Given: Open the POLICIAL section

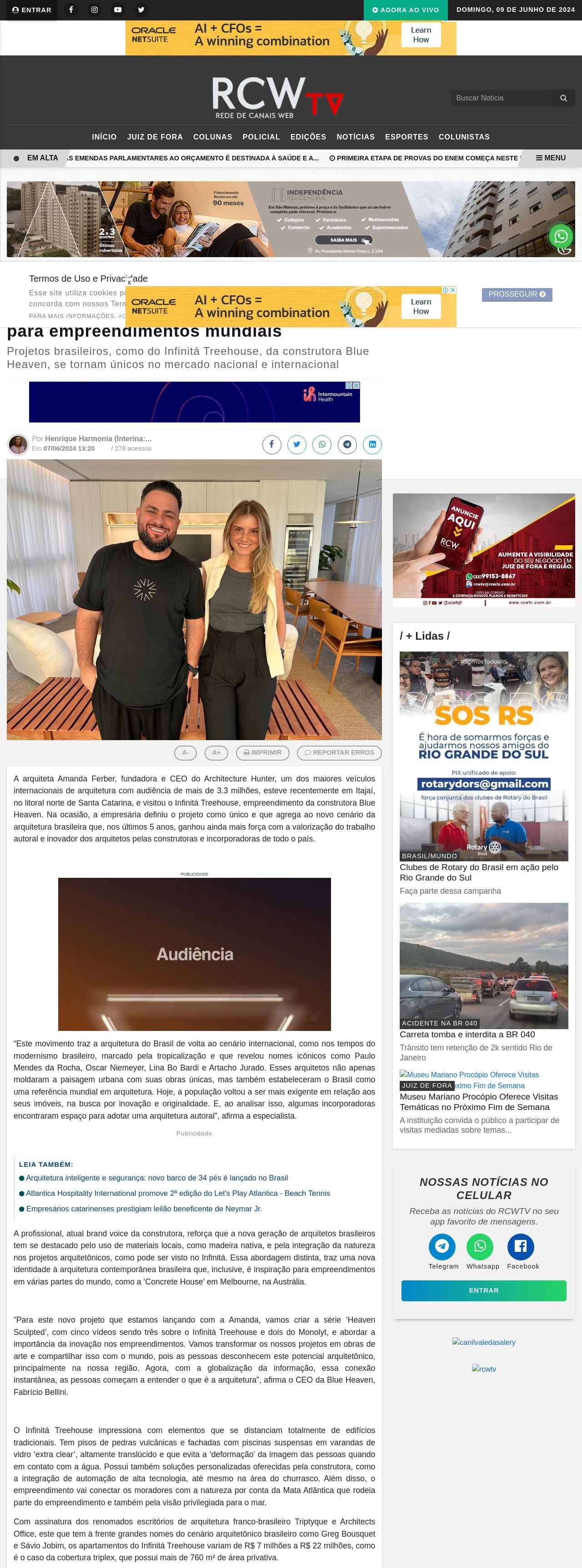Looking at the screenshot, I should (261, 137).
